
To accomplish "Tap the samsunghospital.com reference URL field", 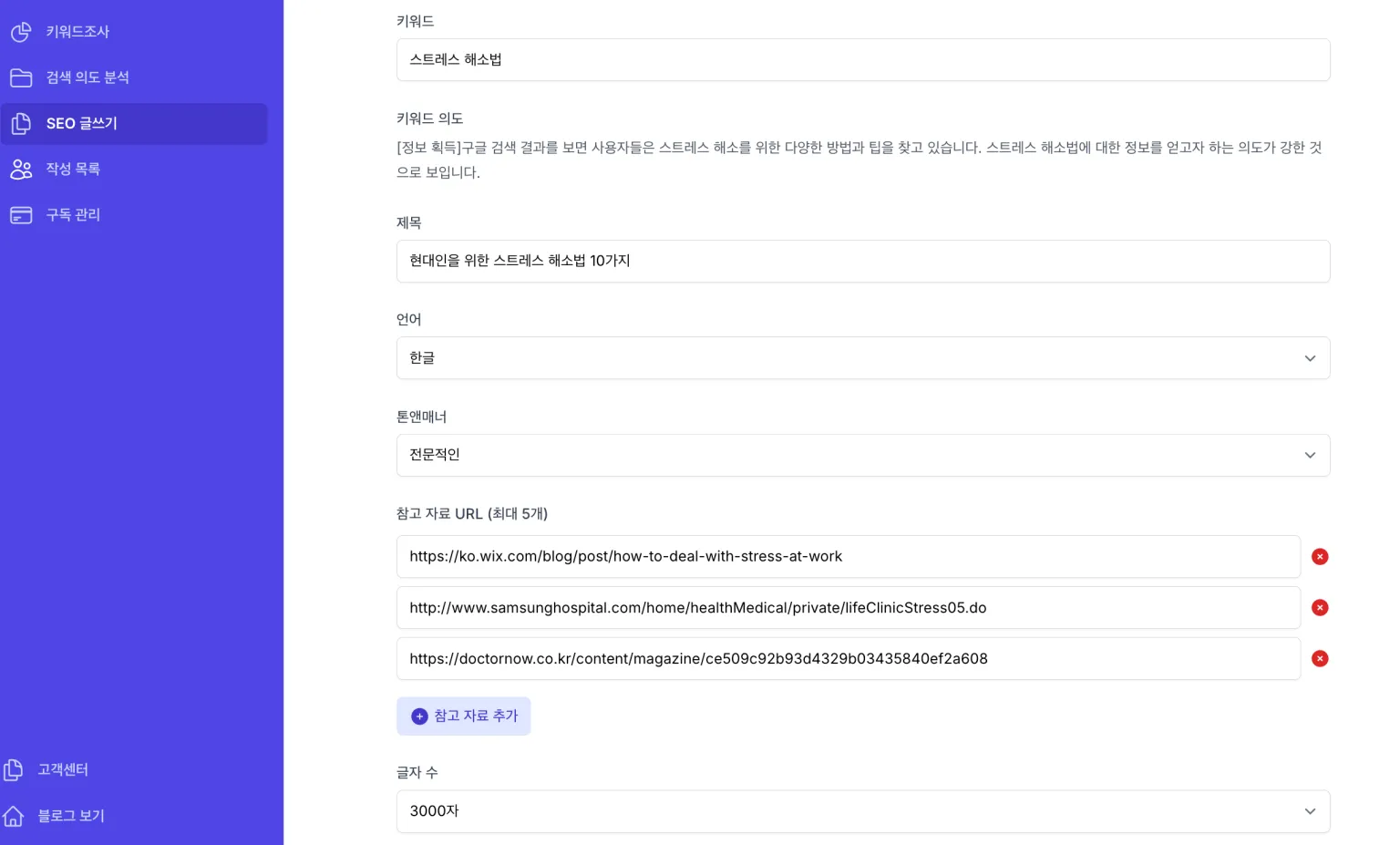I will click(x=849, y=607).
